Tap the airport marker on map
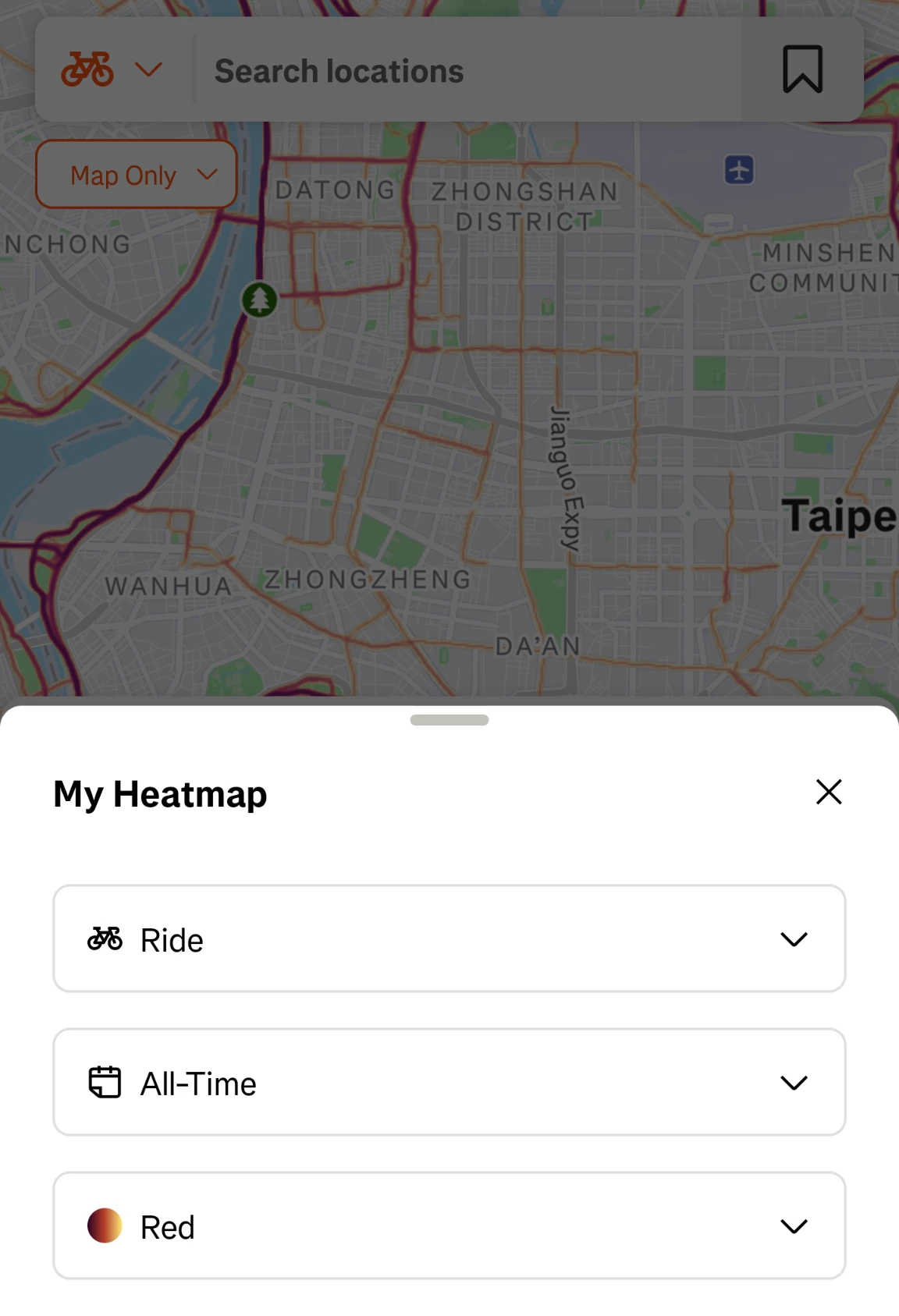This screenshot has width=899, height=1316. 738,169
